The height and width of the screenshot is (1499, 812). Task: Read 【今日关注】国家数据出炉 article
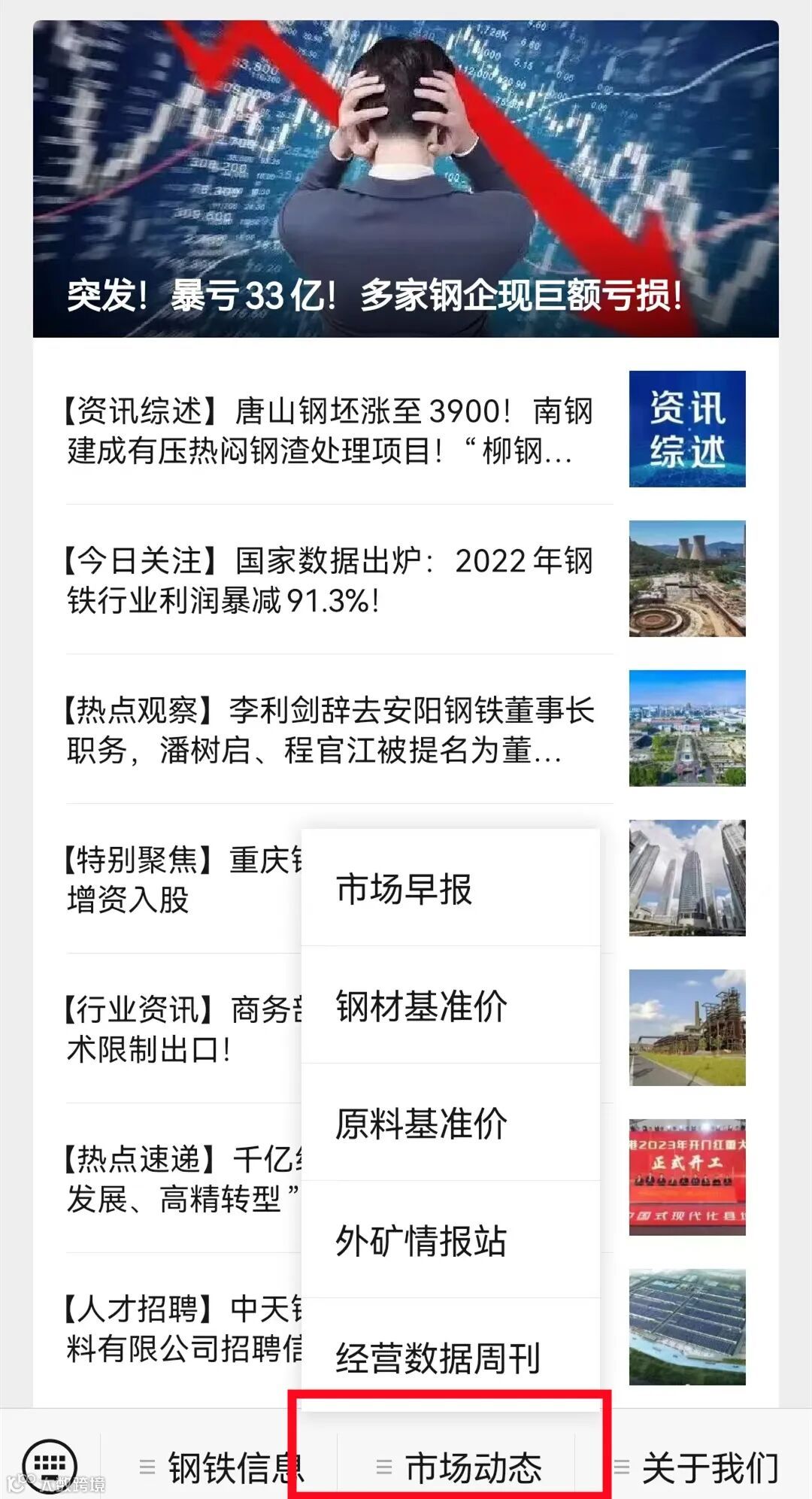click(331, 580)
